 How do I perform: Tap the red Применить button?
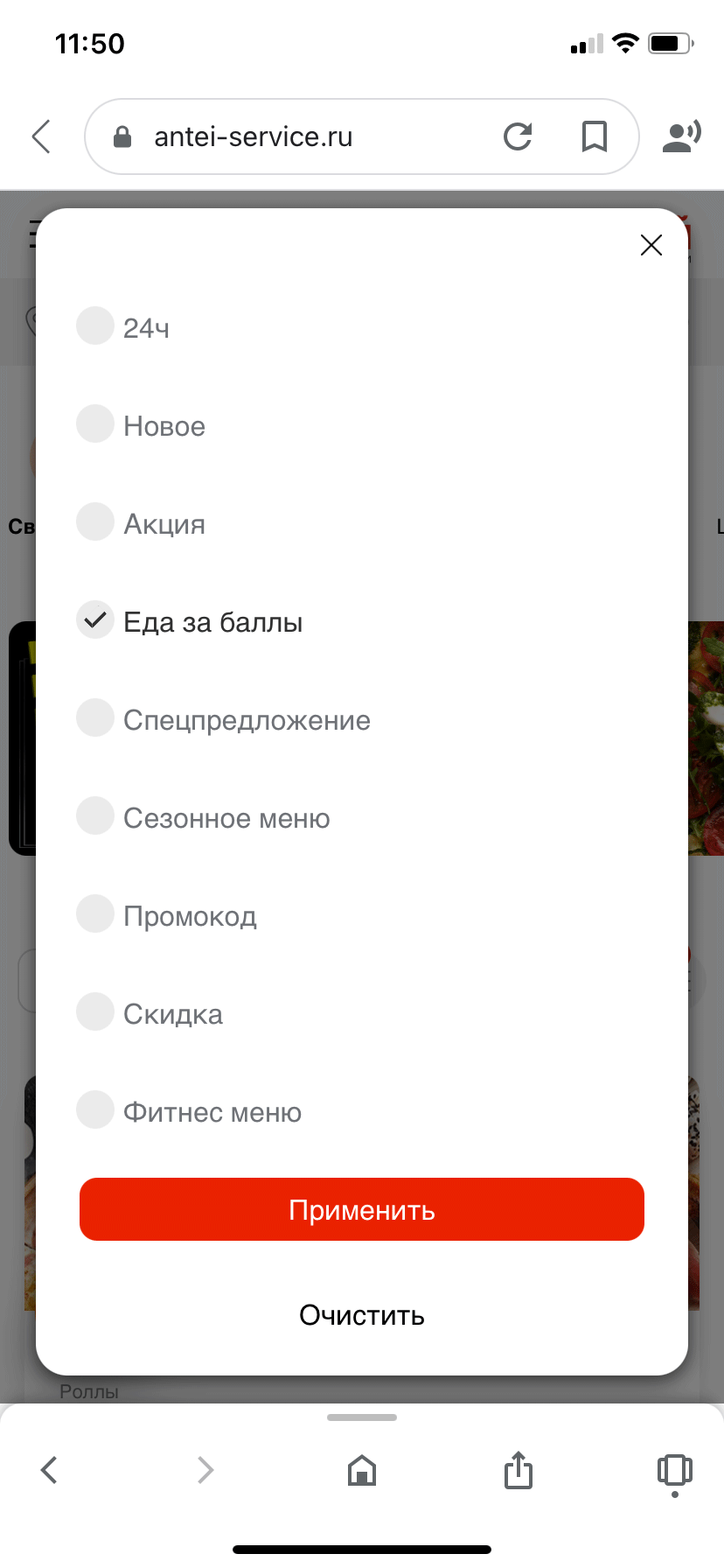[362, 1209]
